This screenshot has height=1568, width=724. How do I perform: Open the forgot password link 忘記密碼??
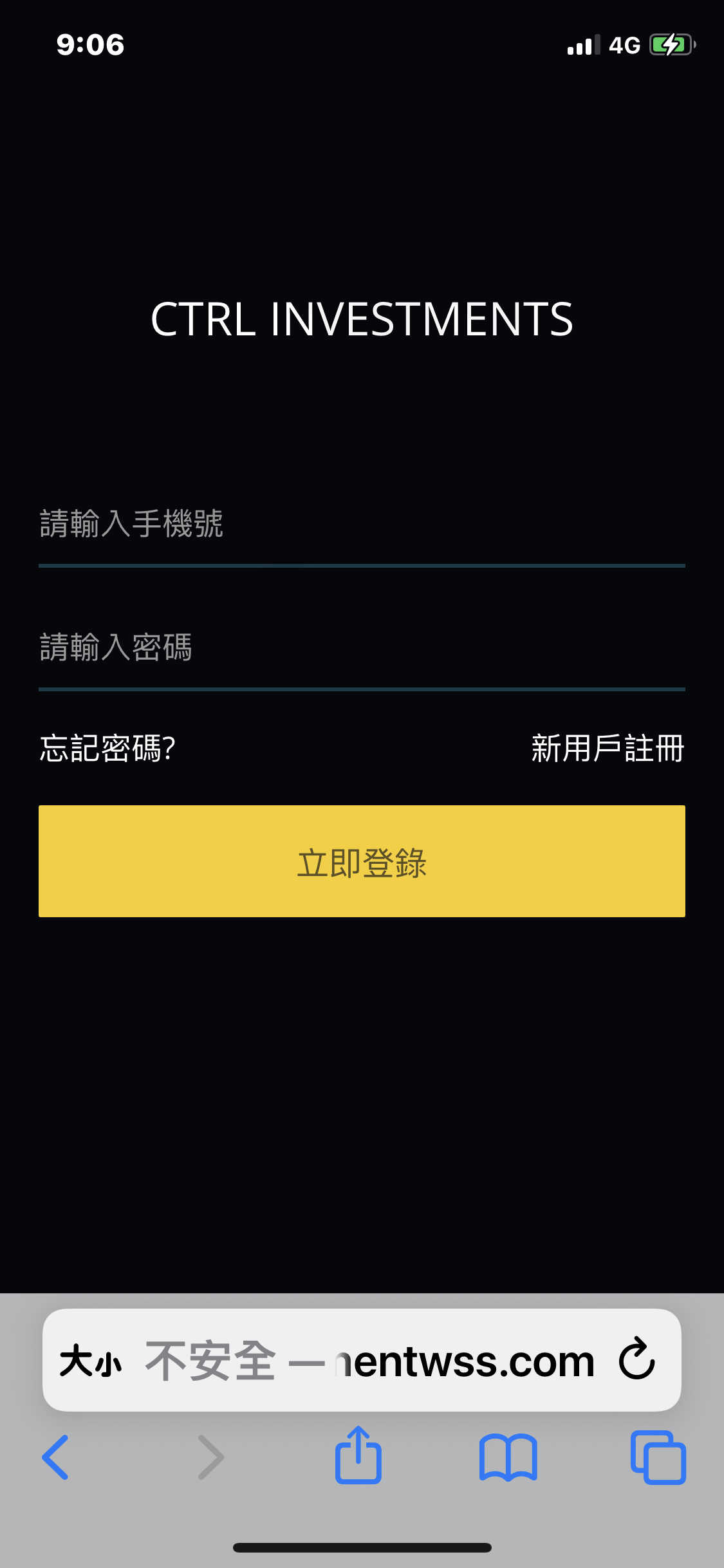pyautogui.click(x=107, y=749)
